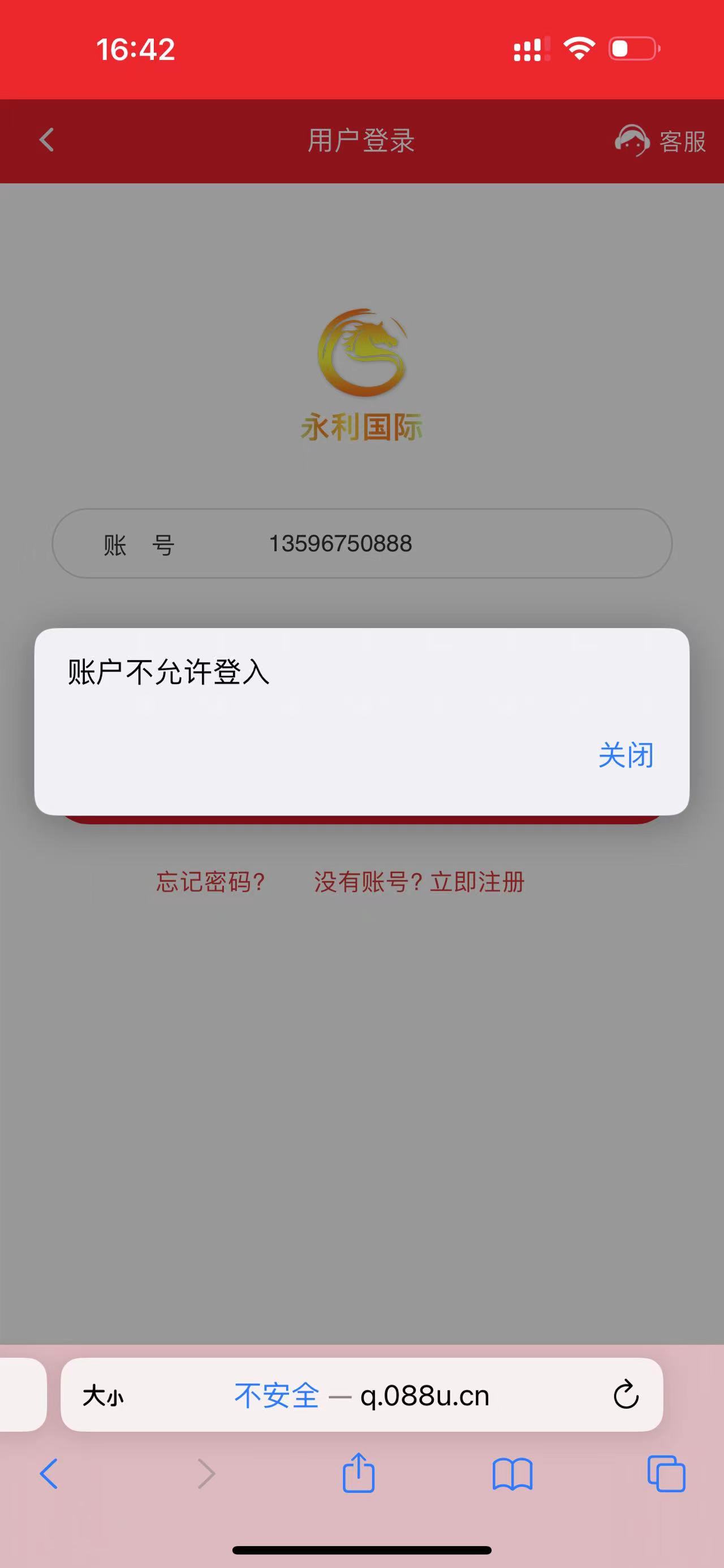
Task: Contact 客服 customer service
Action: [660, 141]
